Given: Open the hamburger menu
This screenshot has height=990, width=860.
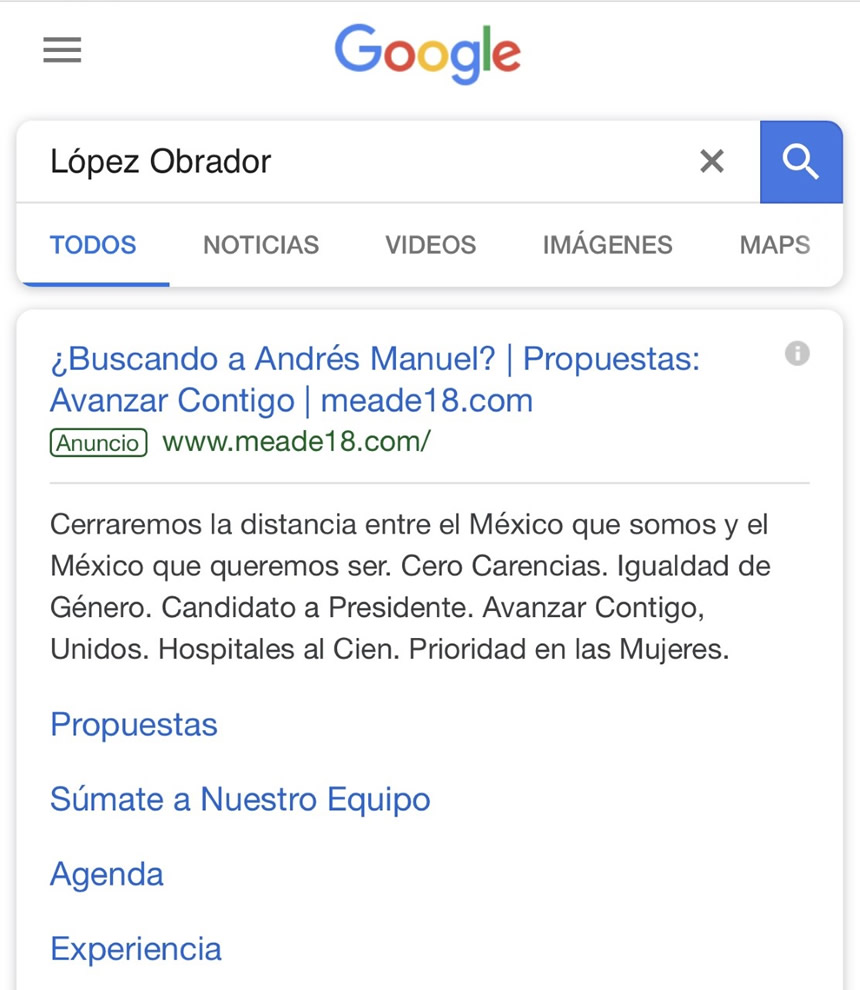Looking at the screenshot, I should tap(62, 50).
